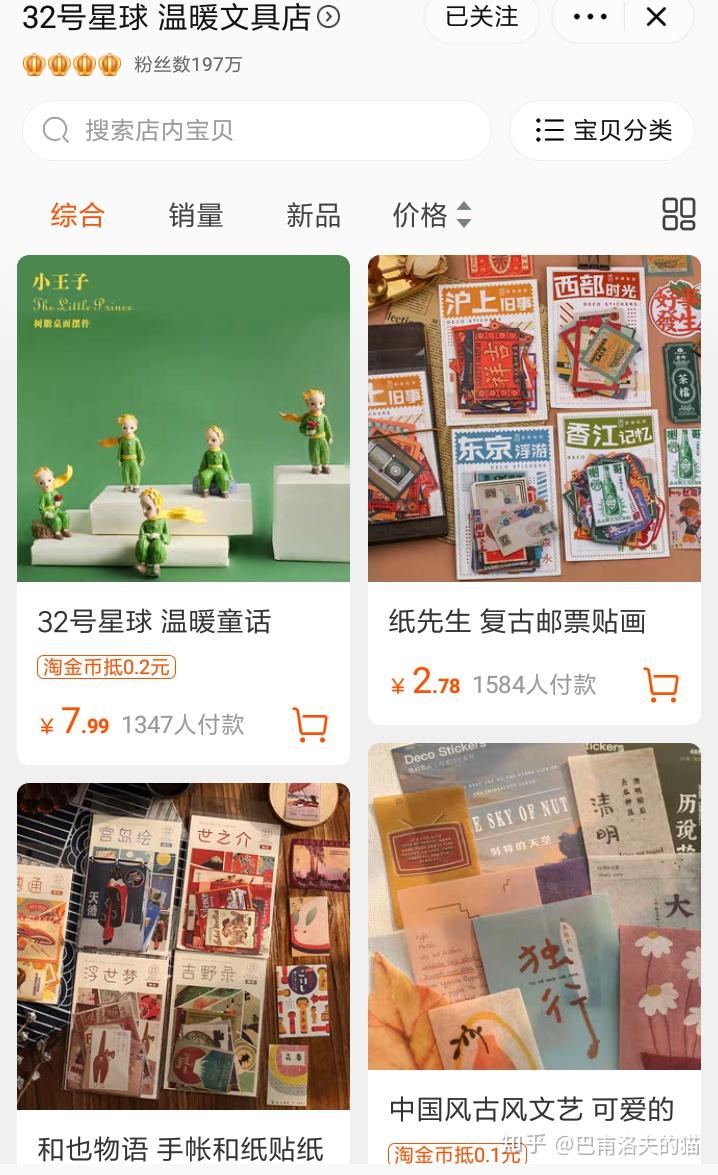Switch to the 新品 tab

[313, 216]
